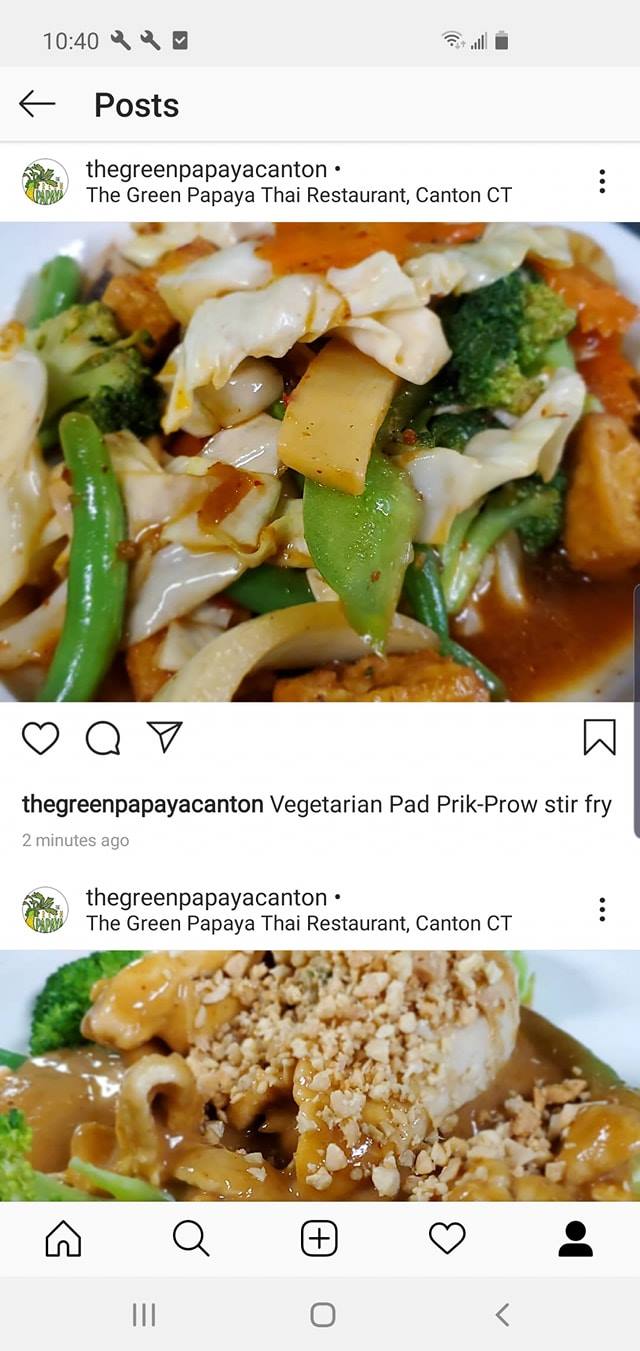Viewport: 640px width, 1351px height.
Task: Switch to the Profile tab
Action: pyautogui.click(x=575, y=1239)
